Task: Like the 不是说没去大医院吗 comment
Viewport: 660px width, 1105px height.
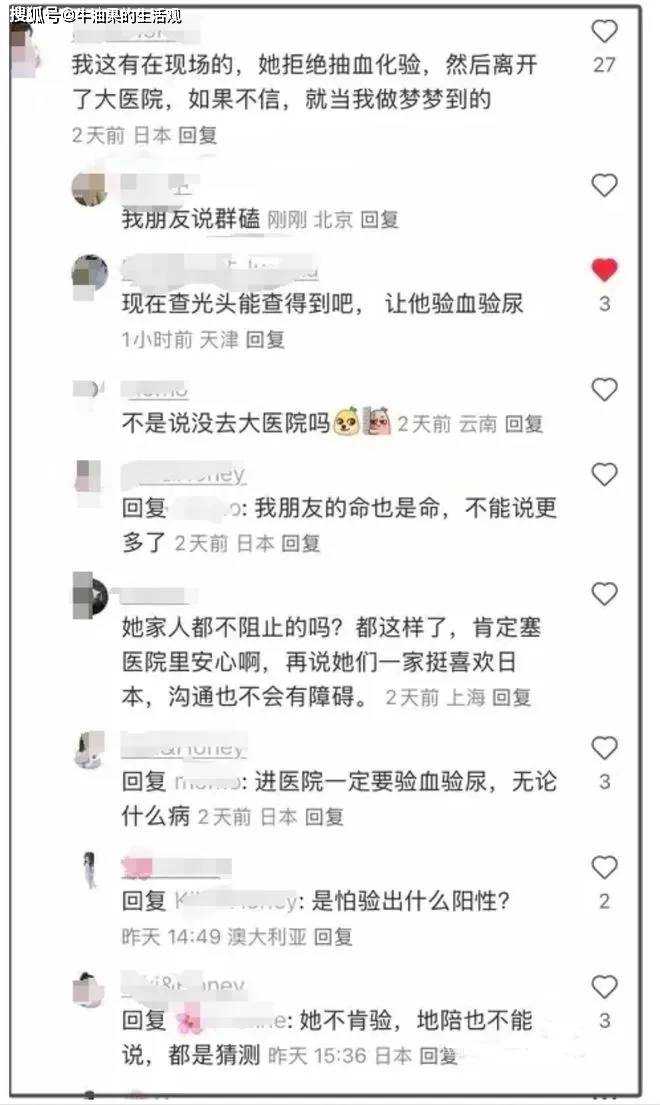Action: coord(604,390)
